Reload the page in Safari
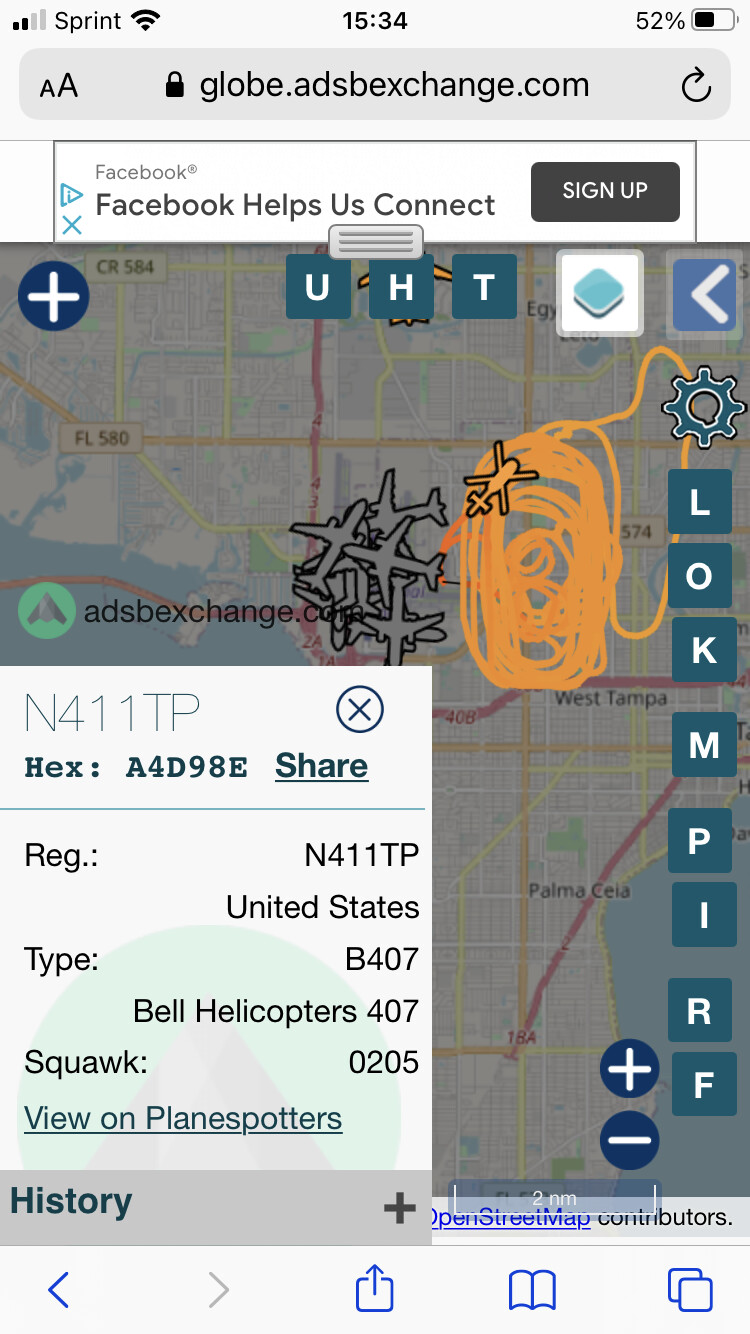This screenshot has width=750, height=1334. coord(695,86)
